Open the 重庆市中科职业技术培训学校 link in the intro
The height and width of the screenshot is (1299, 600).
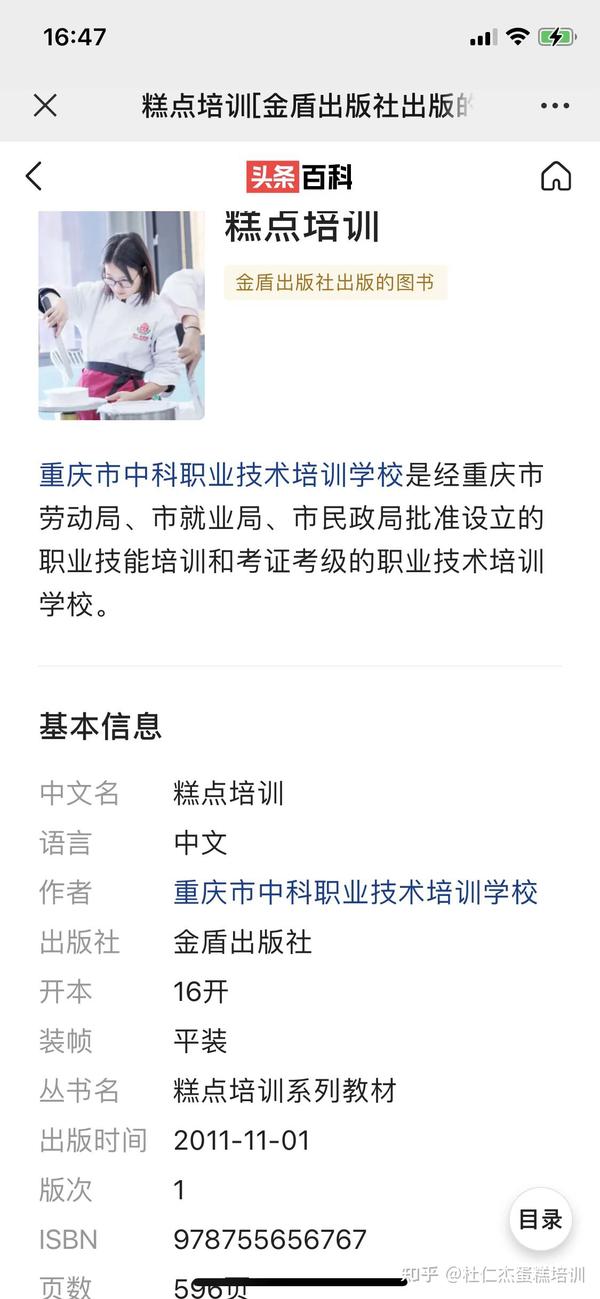(x=221, y=472)
